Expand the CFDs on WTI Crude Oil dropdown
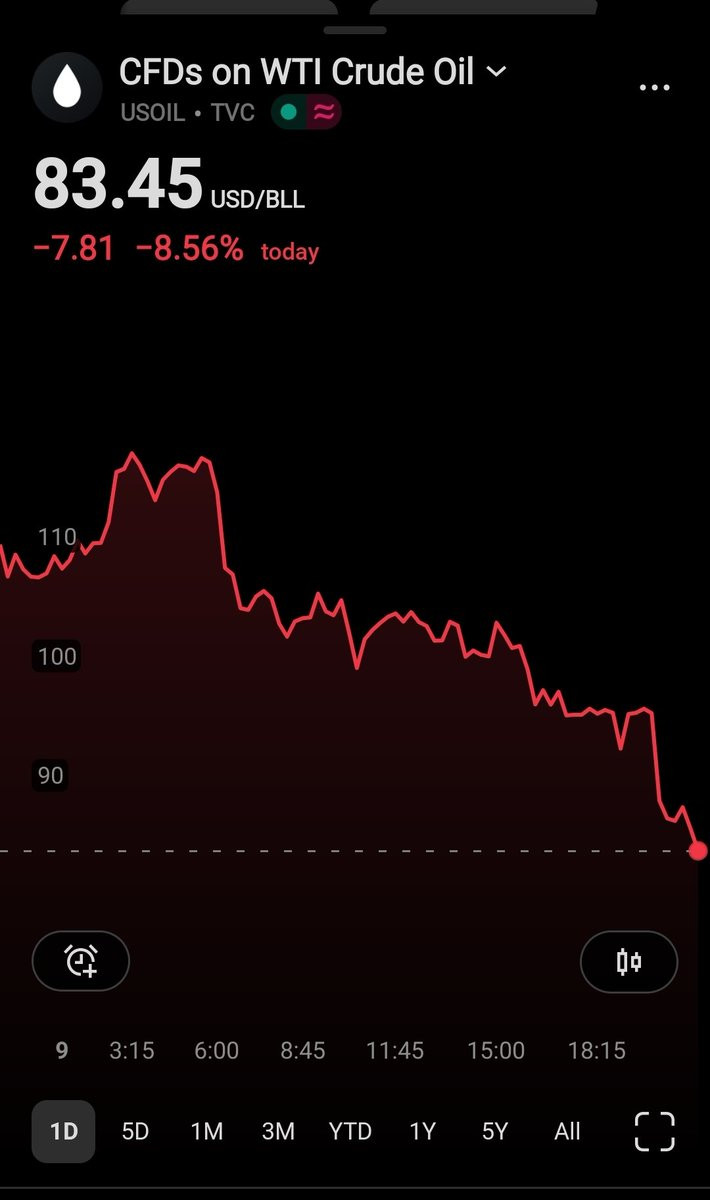This screenshot has height=1200, width=710. click(496, 72)
